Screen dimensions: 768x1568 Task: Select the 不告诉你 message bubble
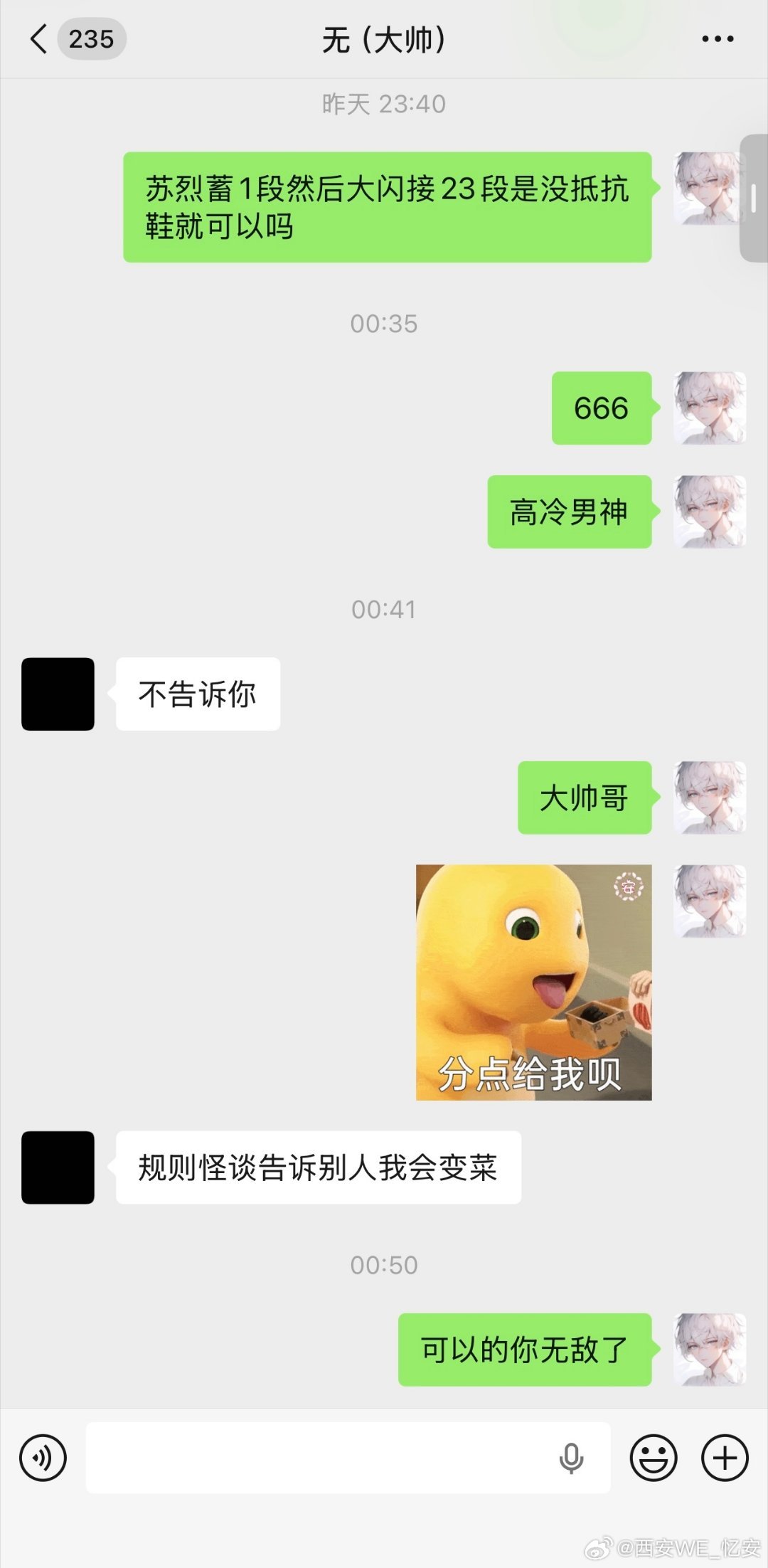click(197, 694)
